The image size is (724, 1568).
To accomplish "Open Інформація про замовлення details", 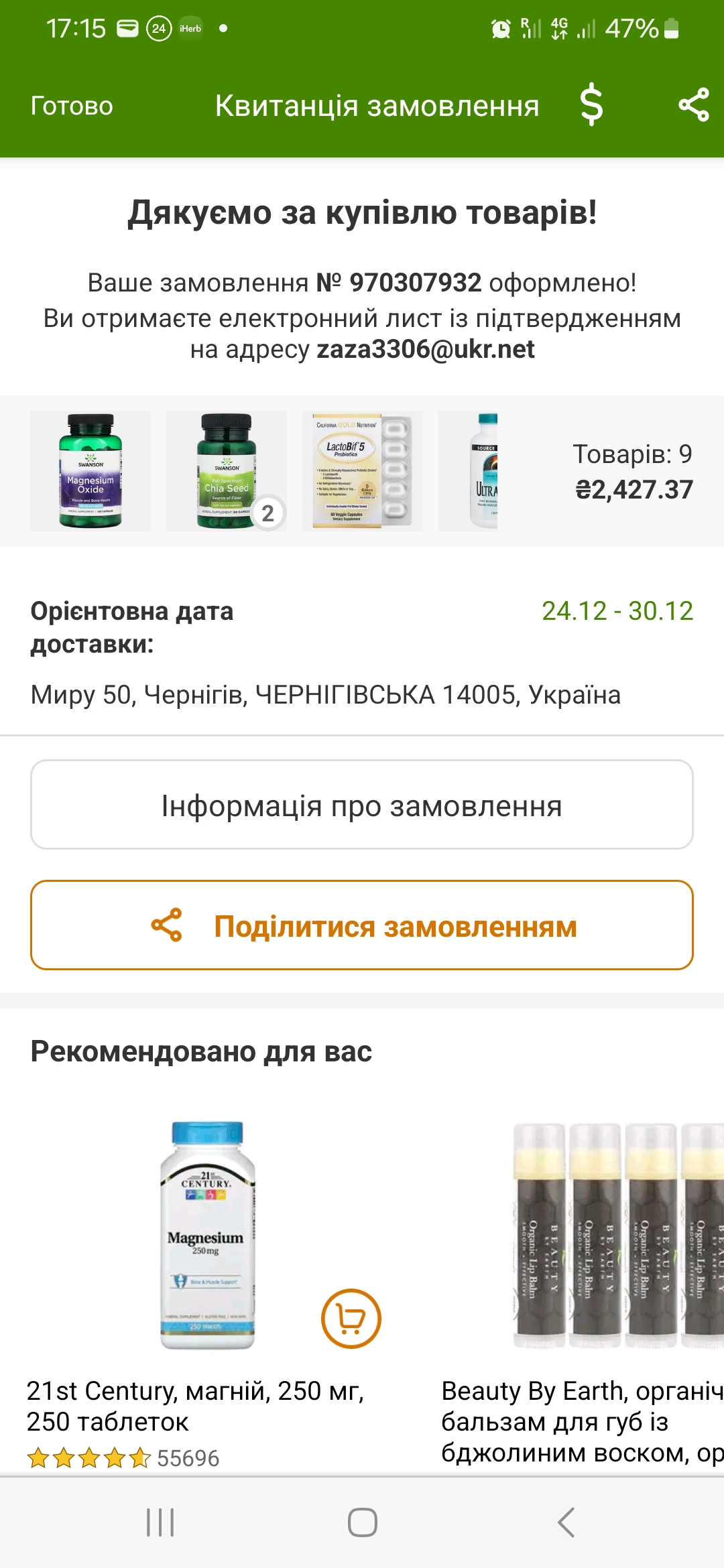I will click(362, 805).
